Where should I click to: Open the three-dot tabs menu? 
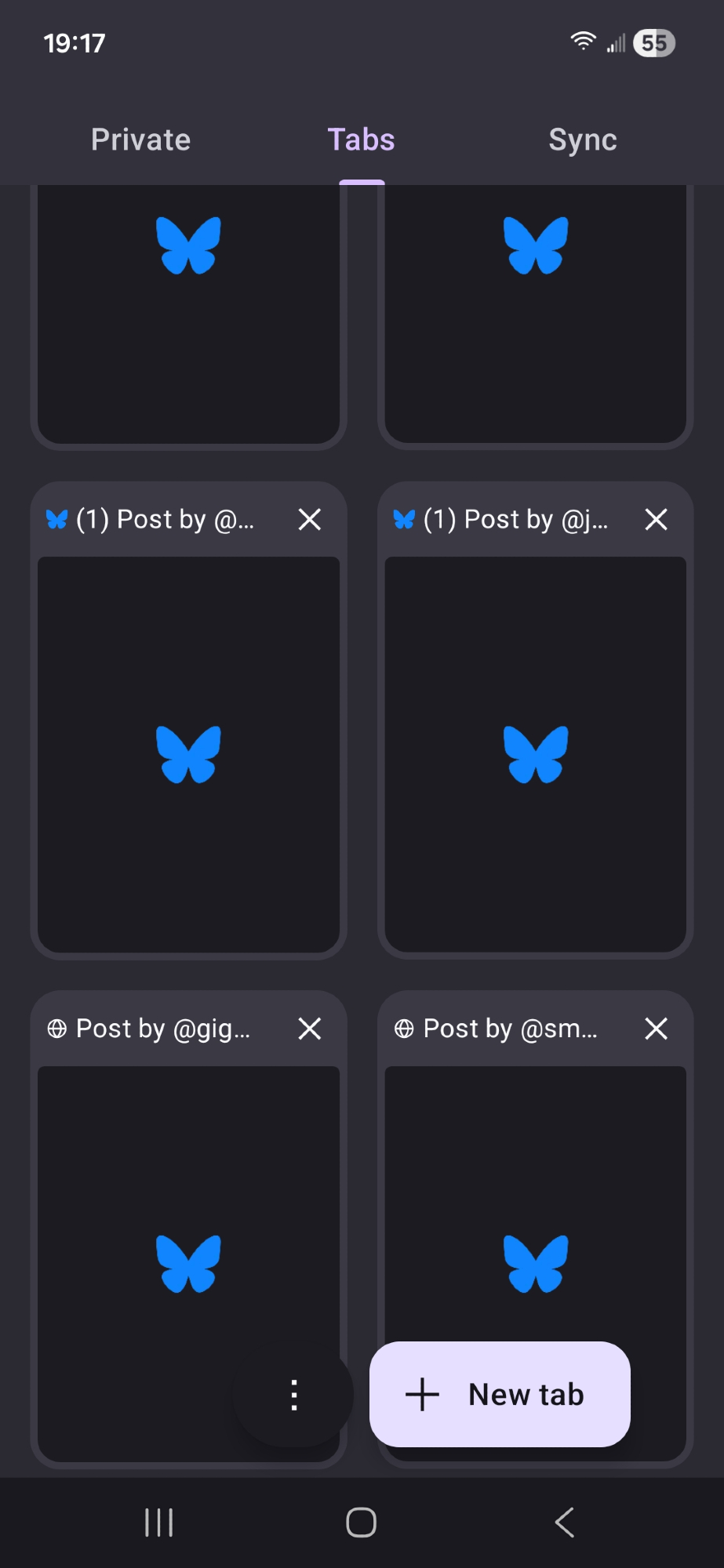[x=294, y=1395]
